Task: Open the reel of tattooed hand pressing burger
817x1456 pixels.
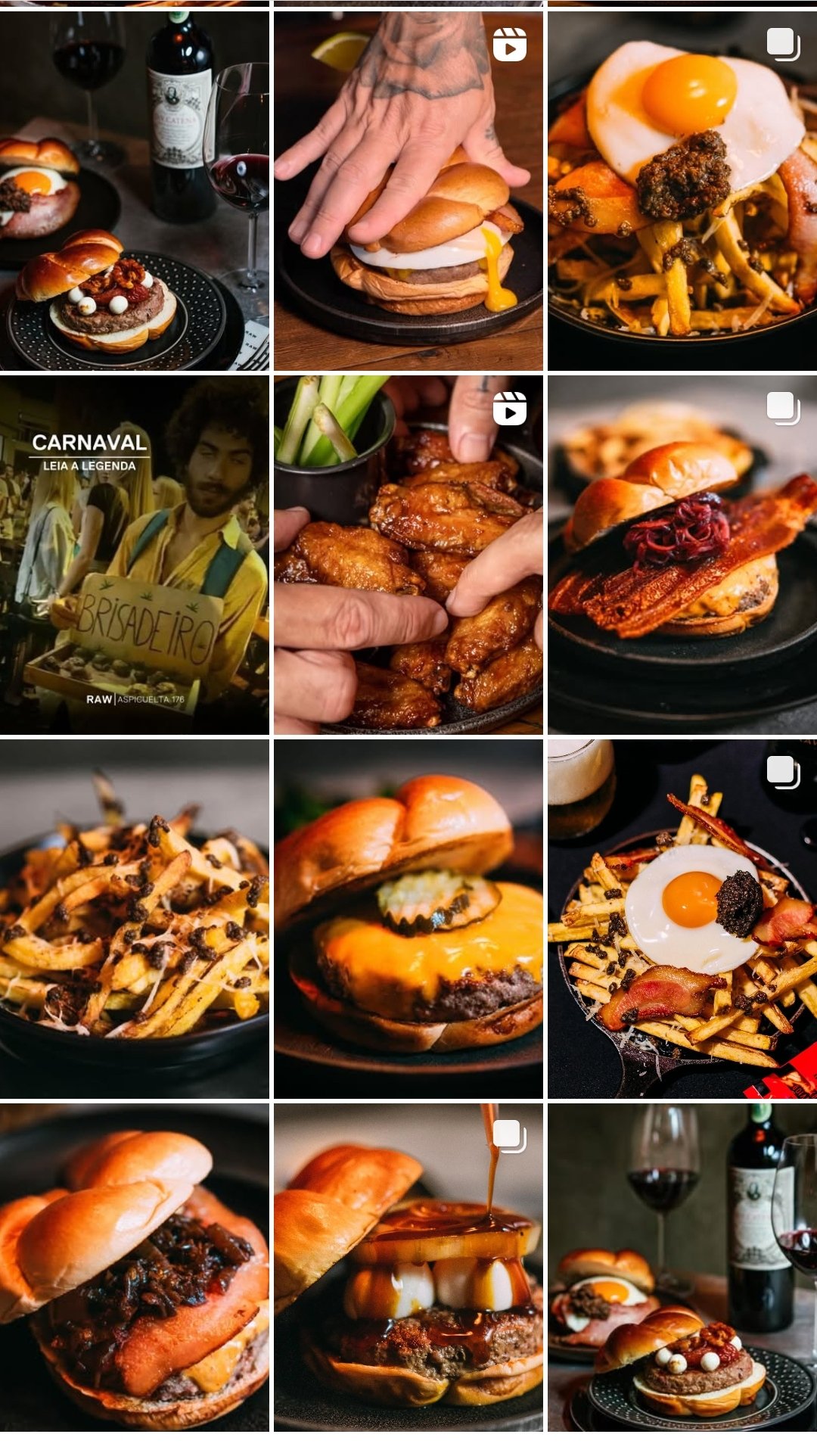Action: click(x=408, y=191)
